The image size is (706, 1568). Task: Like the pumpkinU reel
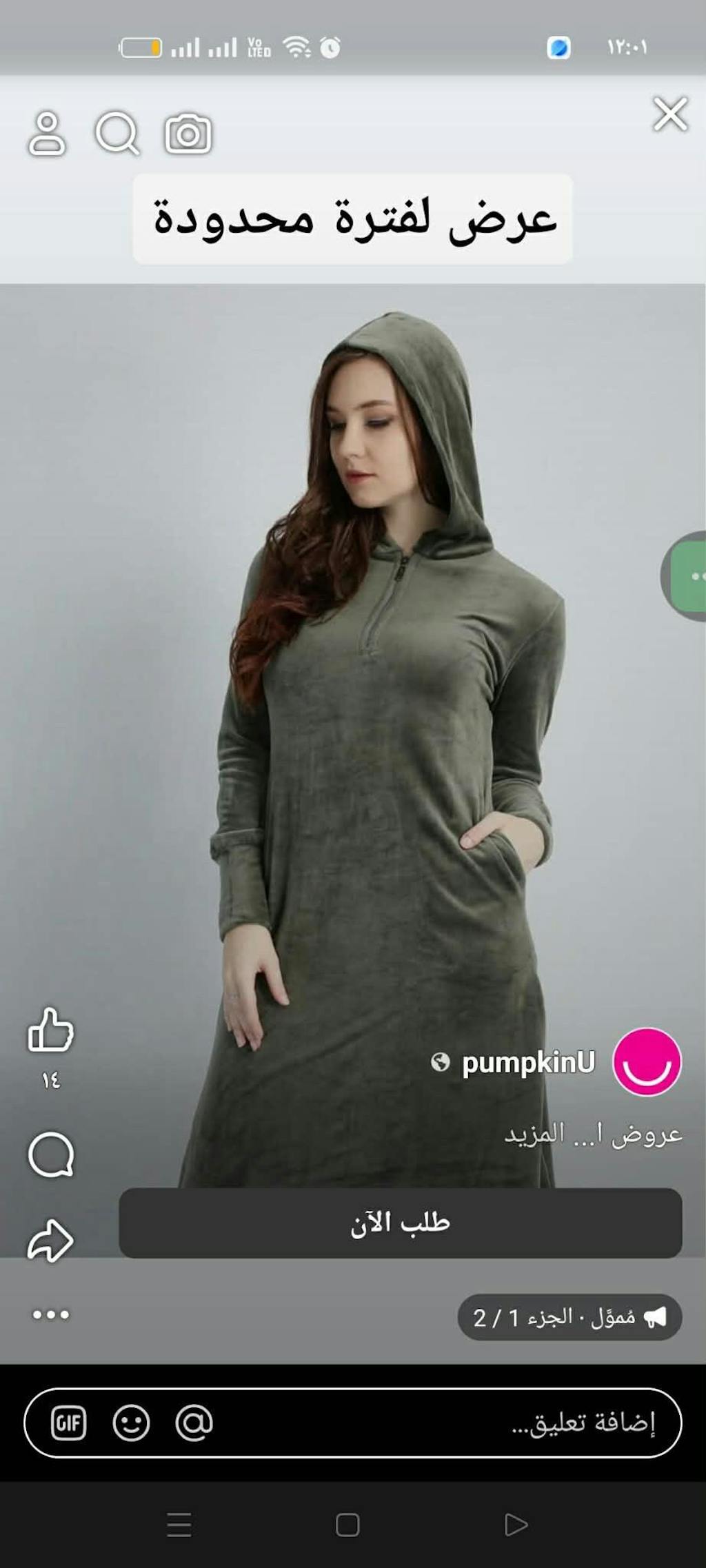pyautogui.click(x=50, y=1030)
